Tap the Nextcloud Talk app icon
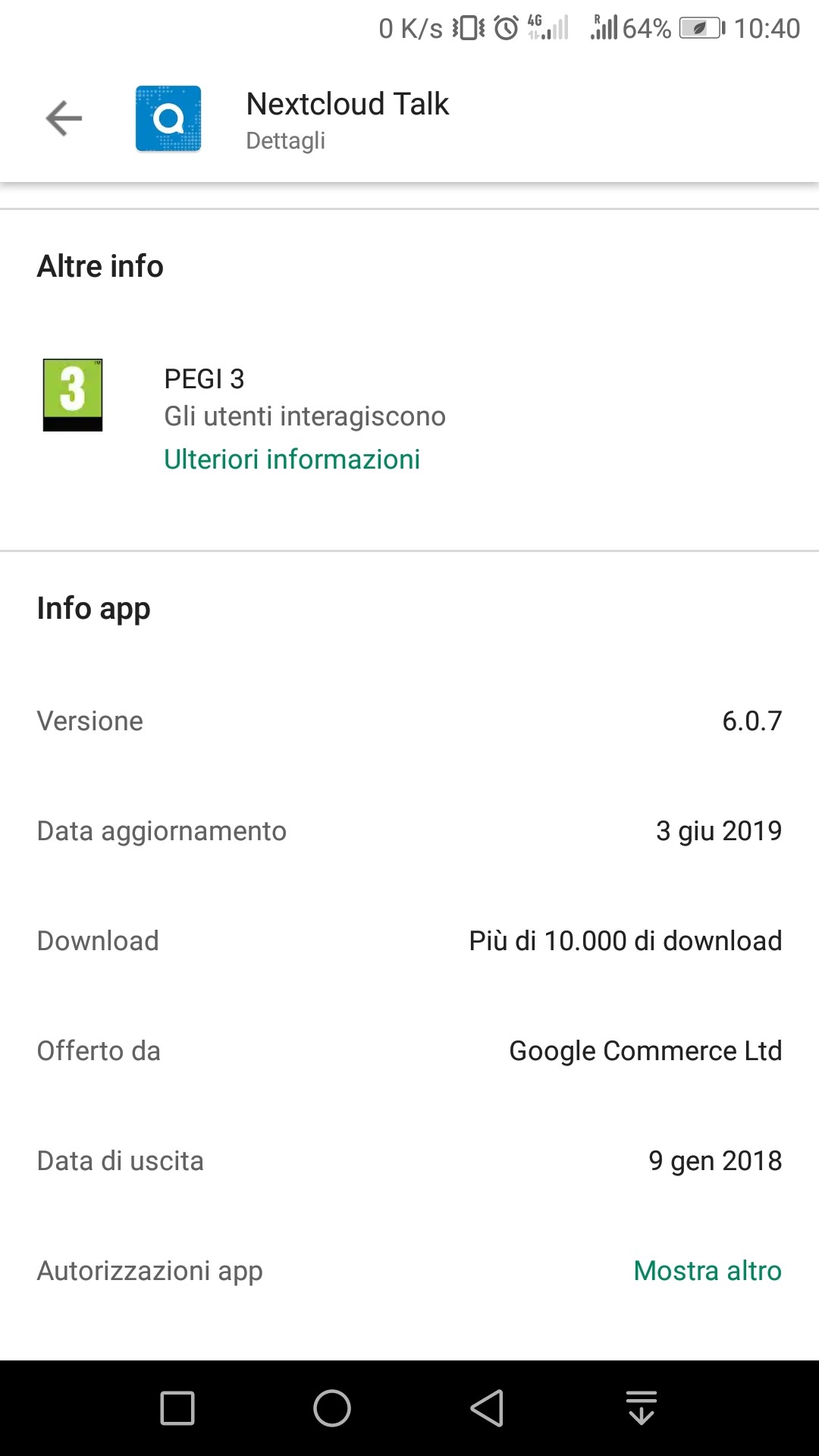Image resolution: width=819 pixels, height=1456 pixels. [x=168, y=119]
